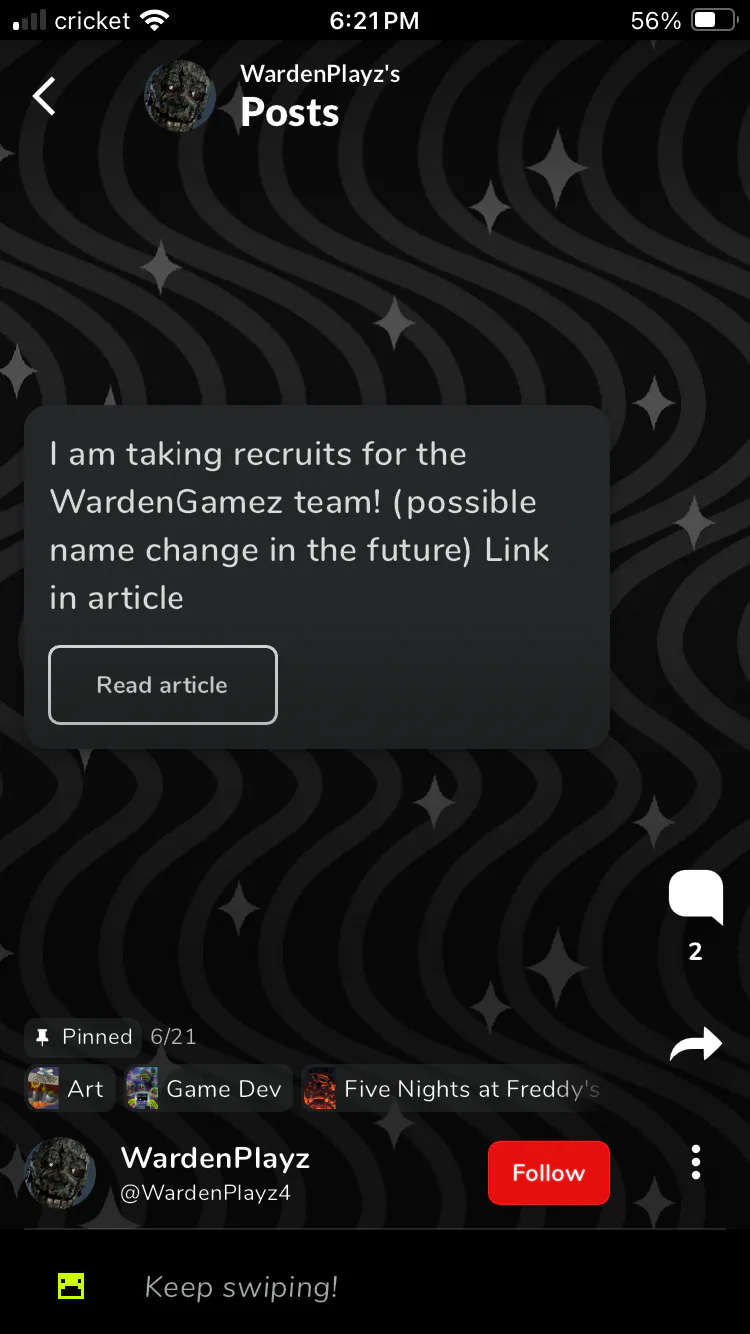Open the three-dot overflow menu
Image resolution: width=750 pixels, height=1334 pixels.
[x=696, y=1162]
